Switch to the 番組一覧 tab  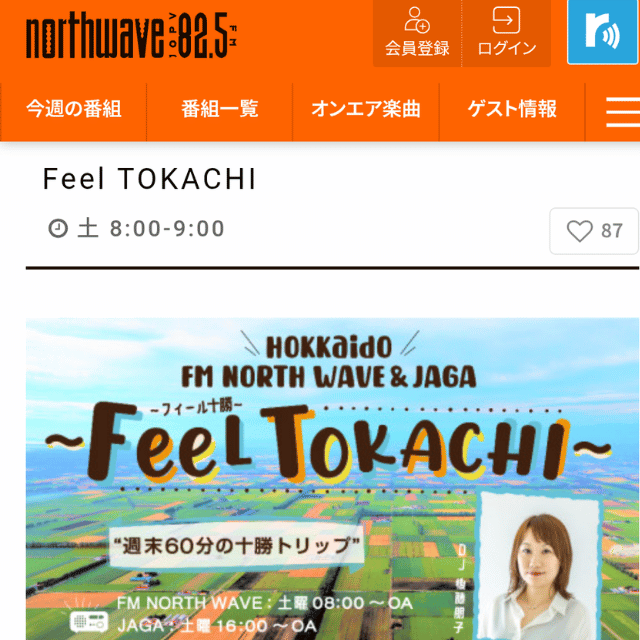click(220, 110)
